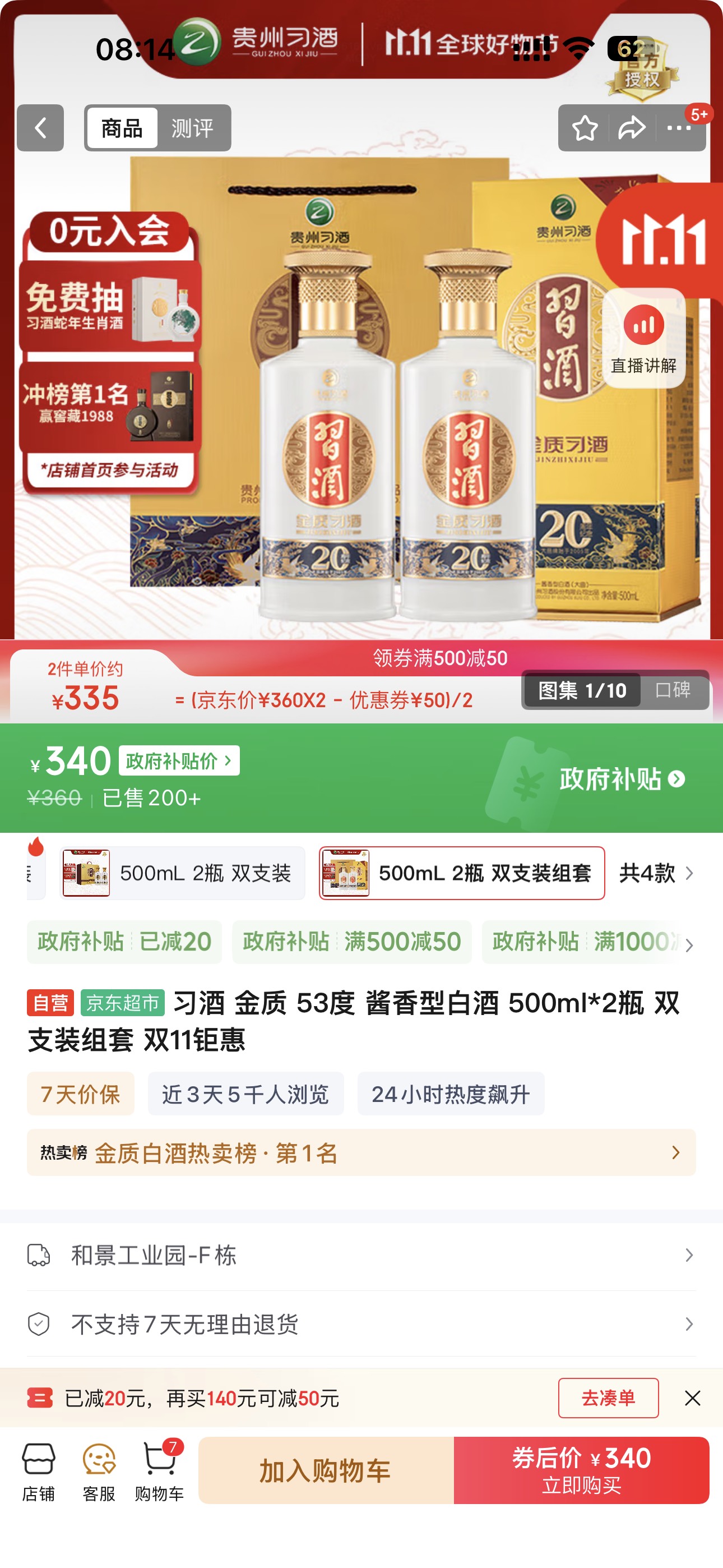The width and height of the screenshot is (723, 1568).
Task: Tap the 满500减50 subsidy coupon chip
Action: 352,942
